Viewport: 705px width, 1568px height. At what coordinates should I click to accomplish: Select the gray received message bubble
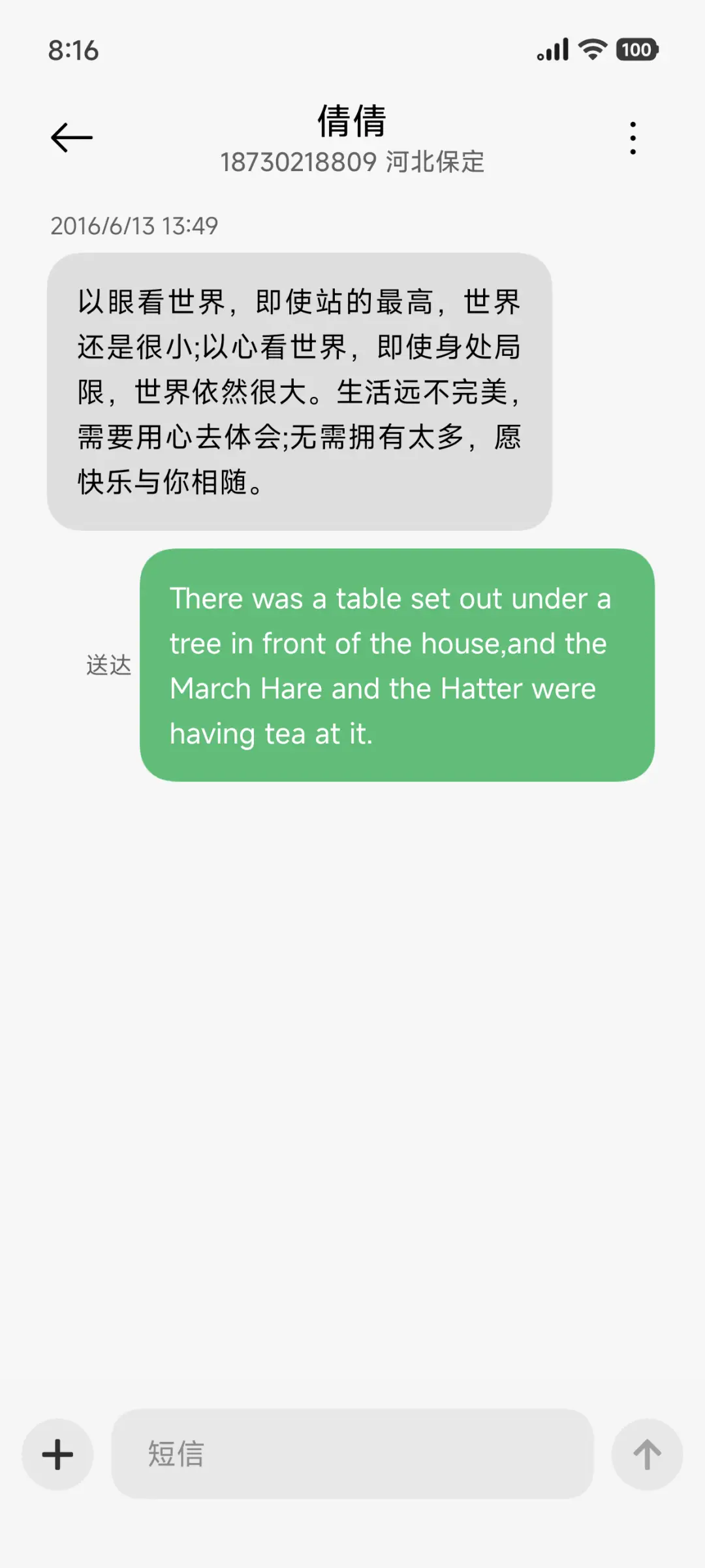click(x=300, y=390)
